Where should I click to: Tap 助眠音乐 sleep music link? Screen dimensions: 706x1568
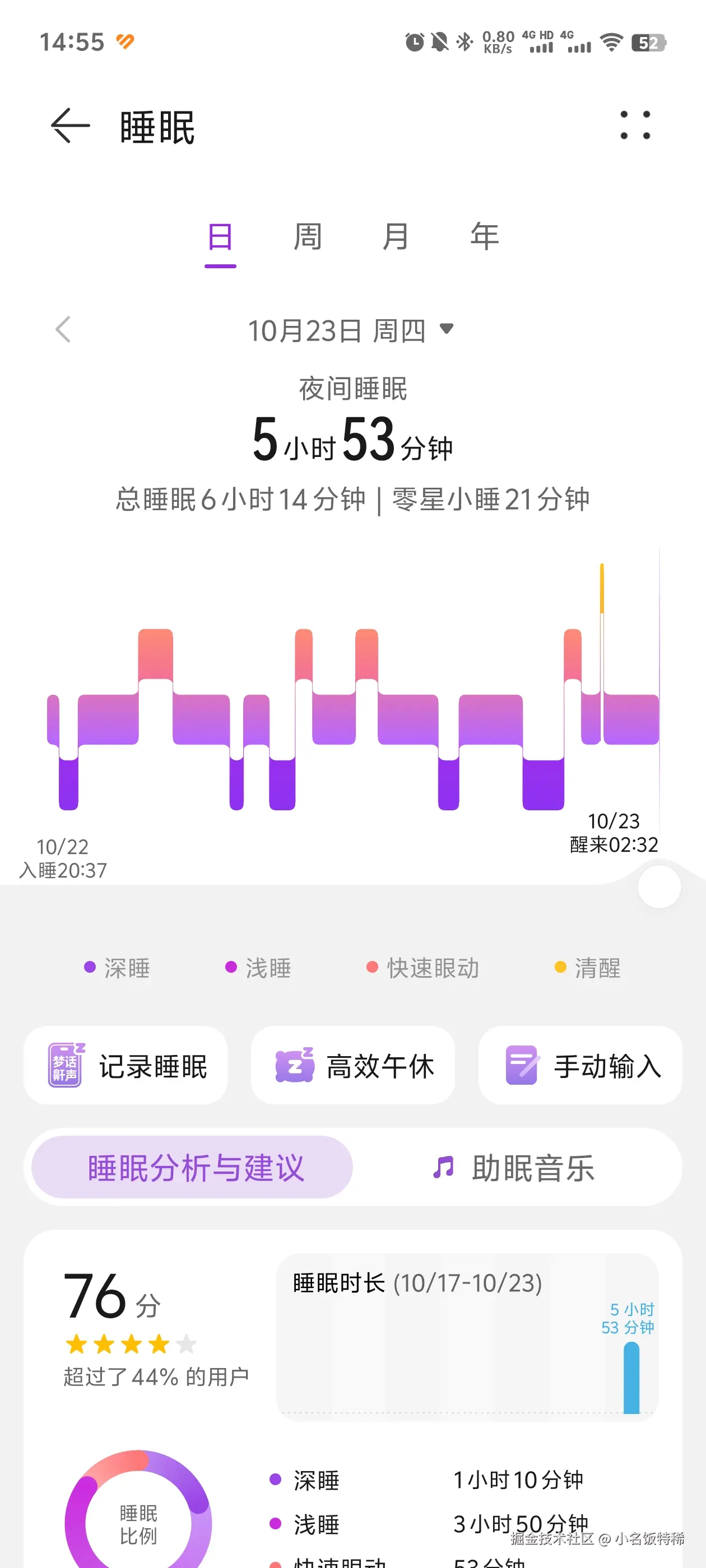tap(532, 1167)
